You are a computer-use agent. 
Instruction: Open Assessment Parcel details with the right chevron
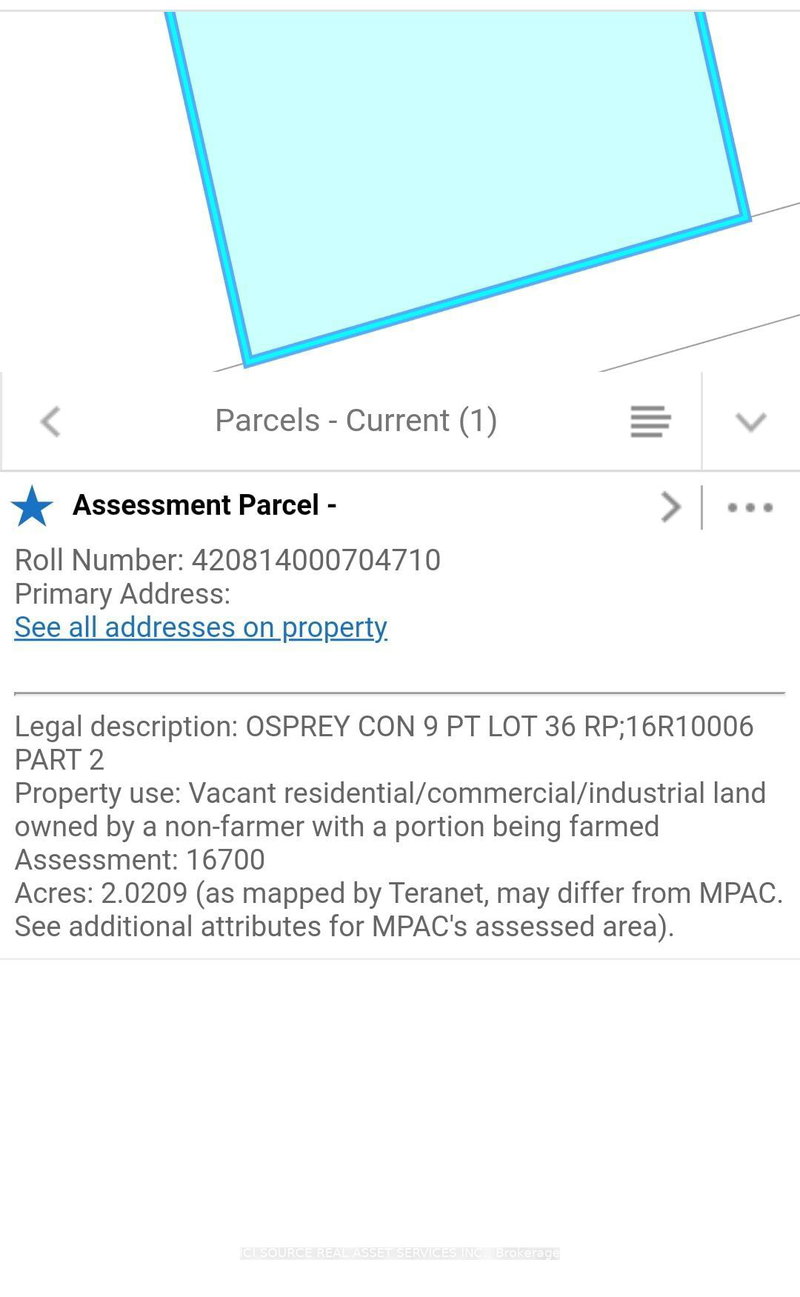(670, 507)
